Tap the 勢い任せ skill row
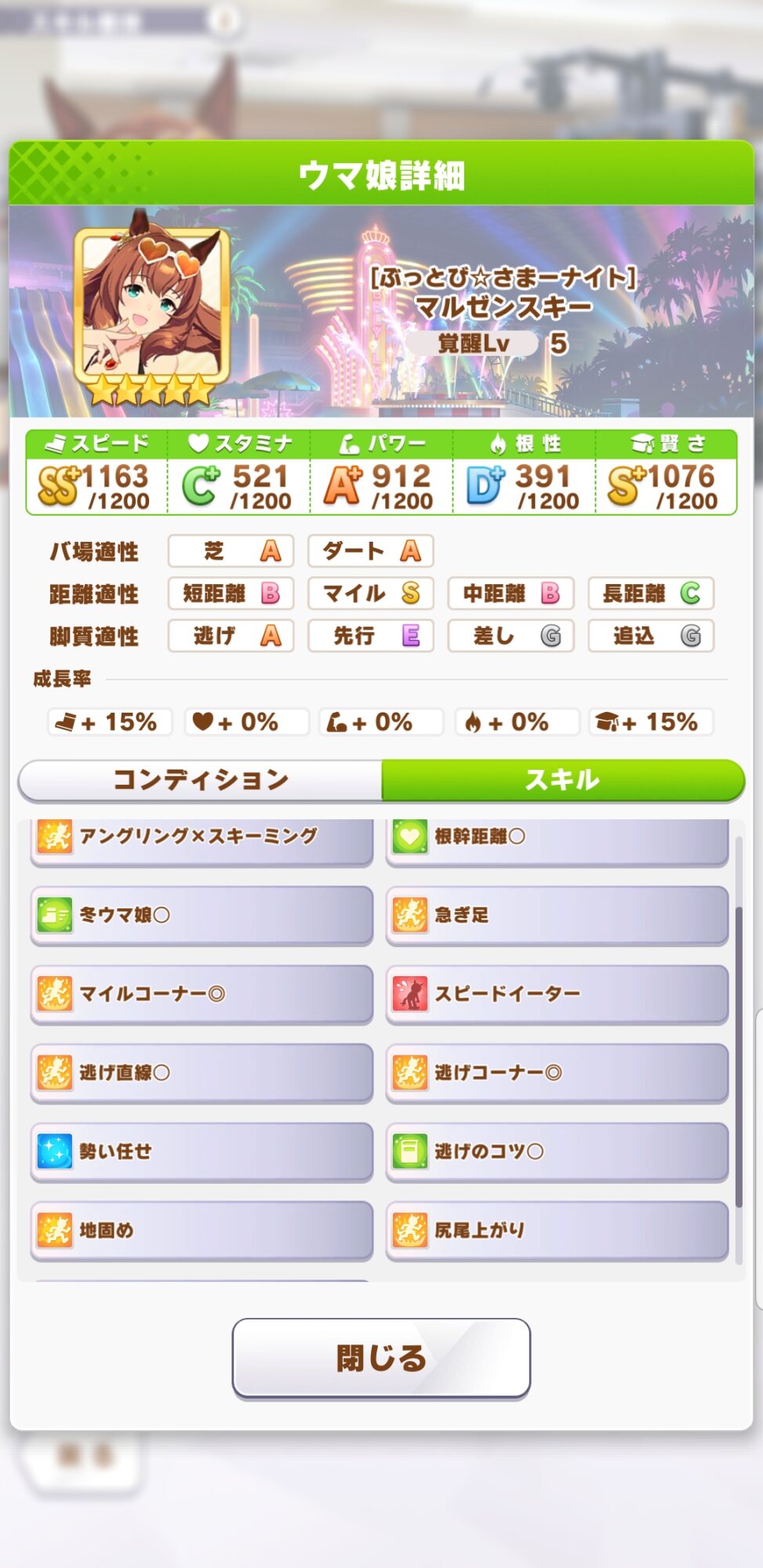This screenshot has width=763, height=1568. pos(202,1152)
